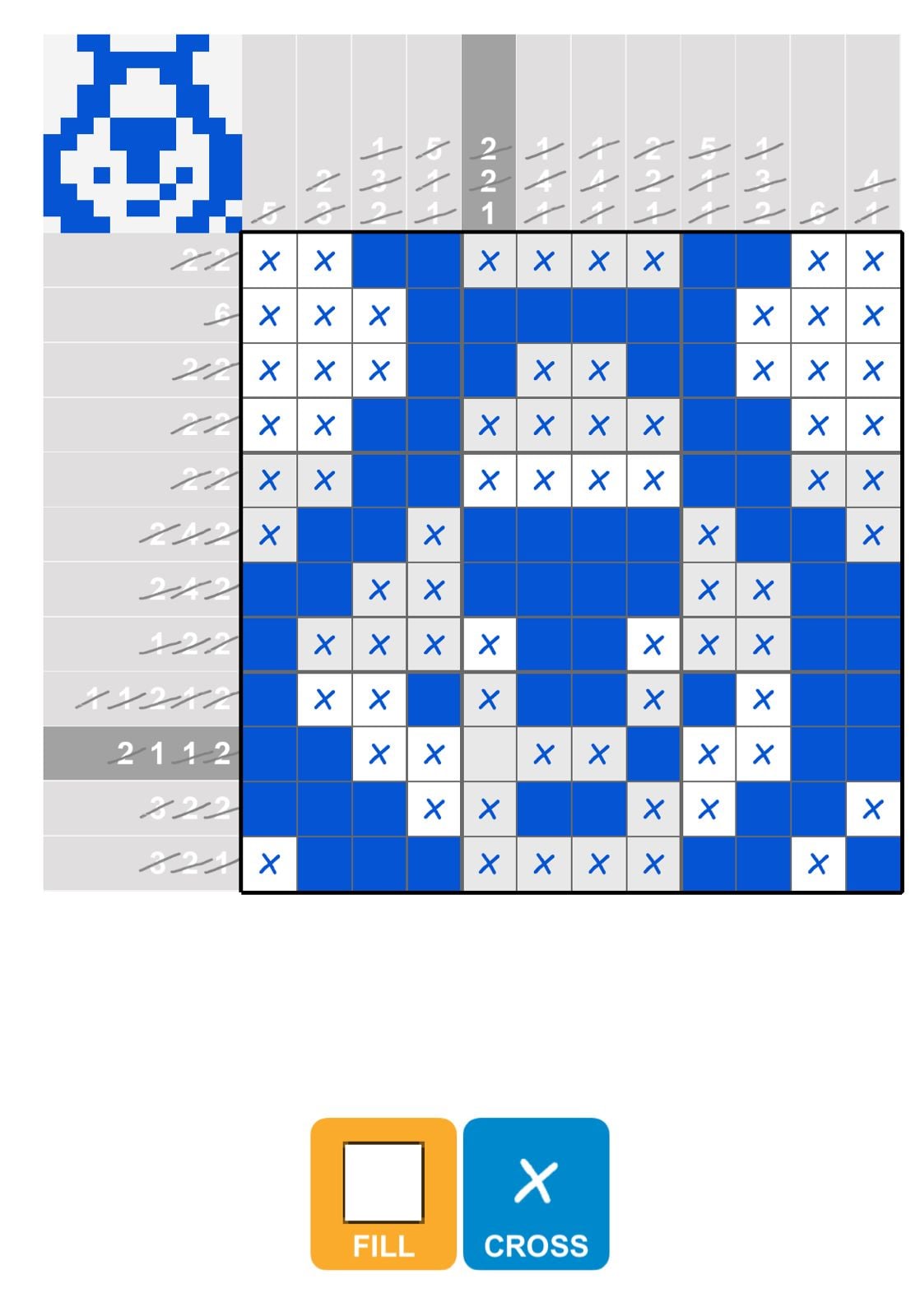Select the FILL mode button

click(x=383, y=1193)
